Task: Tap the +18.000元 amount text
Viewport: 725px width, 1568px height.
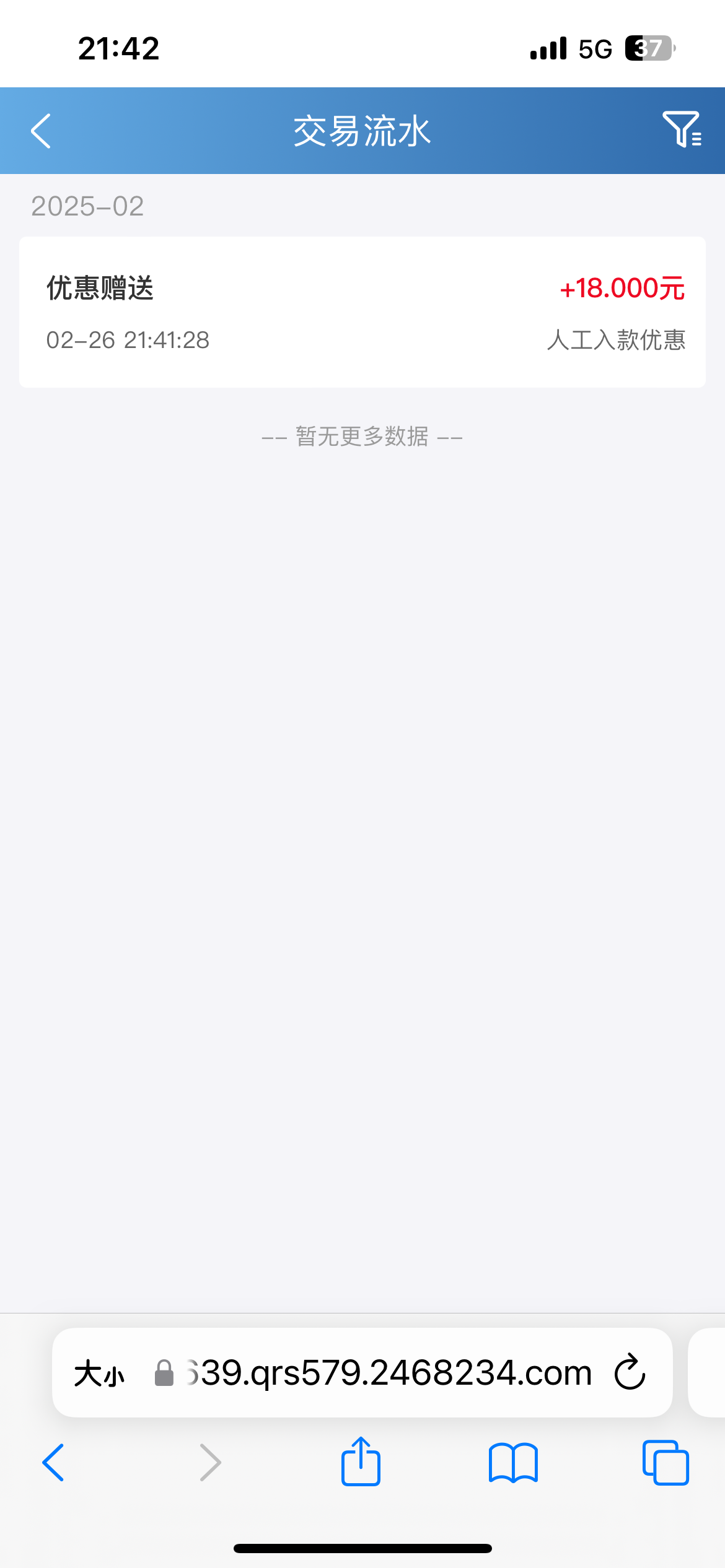Action: (622, 289)
